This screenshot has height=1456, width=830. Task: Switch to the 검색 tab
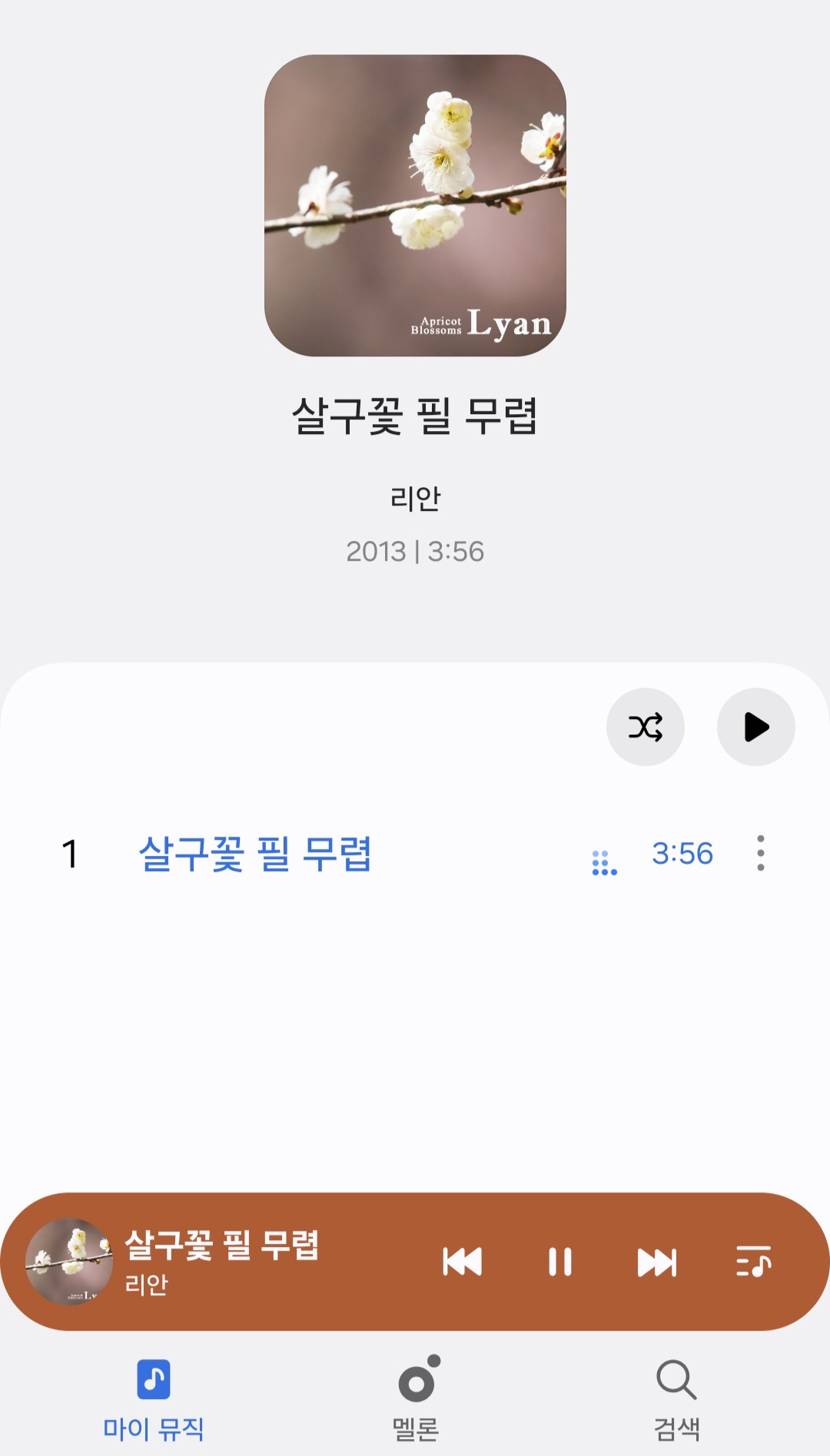[x=677, y=1398]
